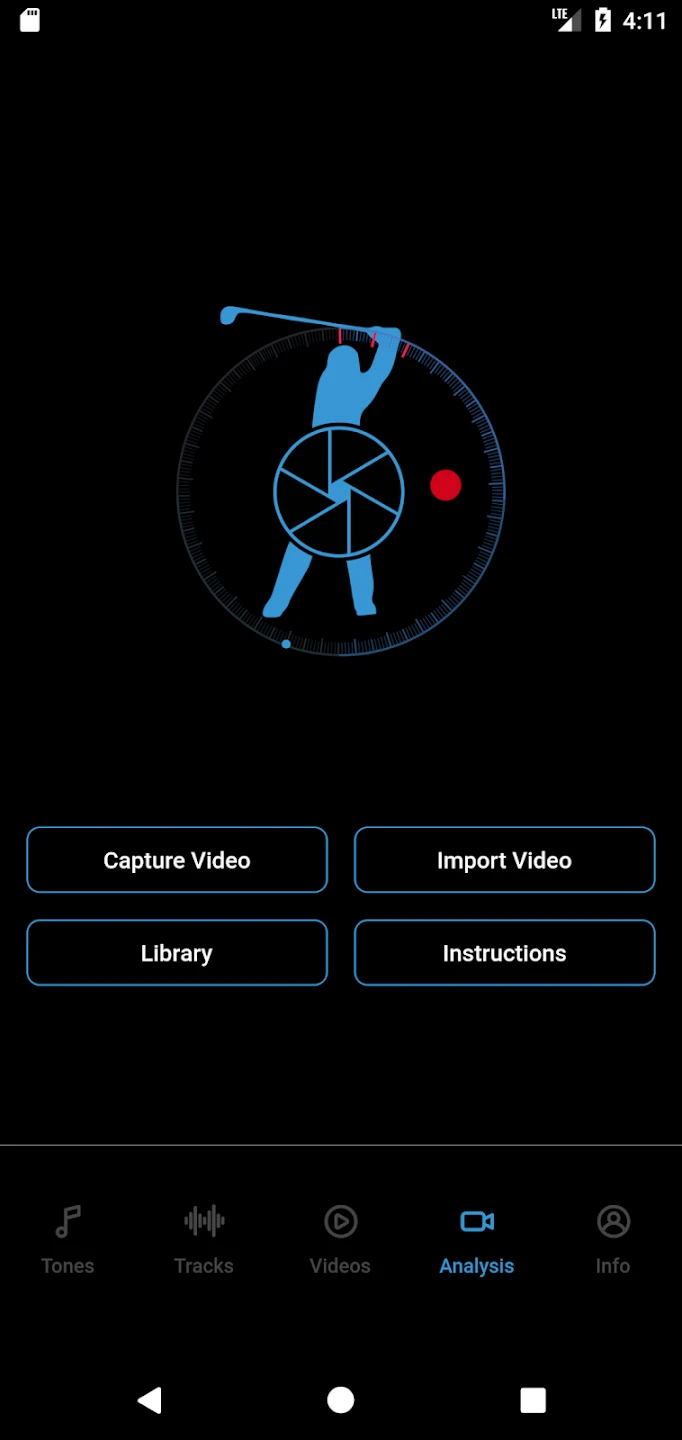
Task: Switch to the Tones tab
Action: [x=68, y=1240]
